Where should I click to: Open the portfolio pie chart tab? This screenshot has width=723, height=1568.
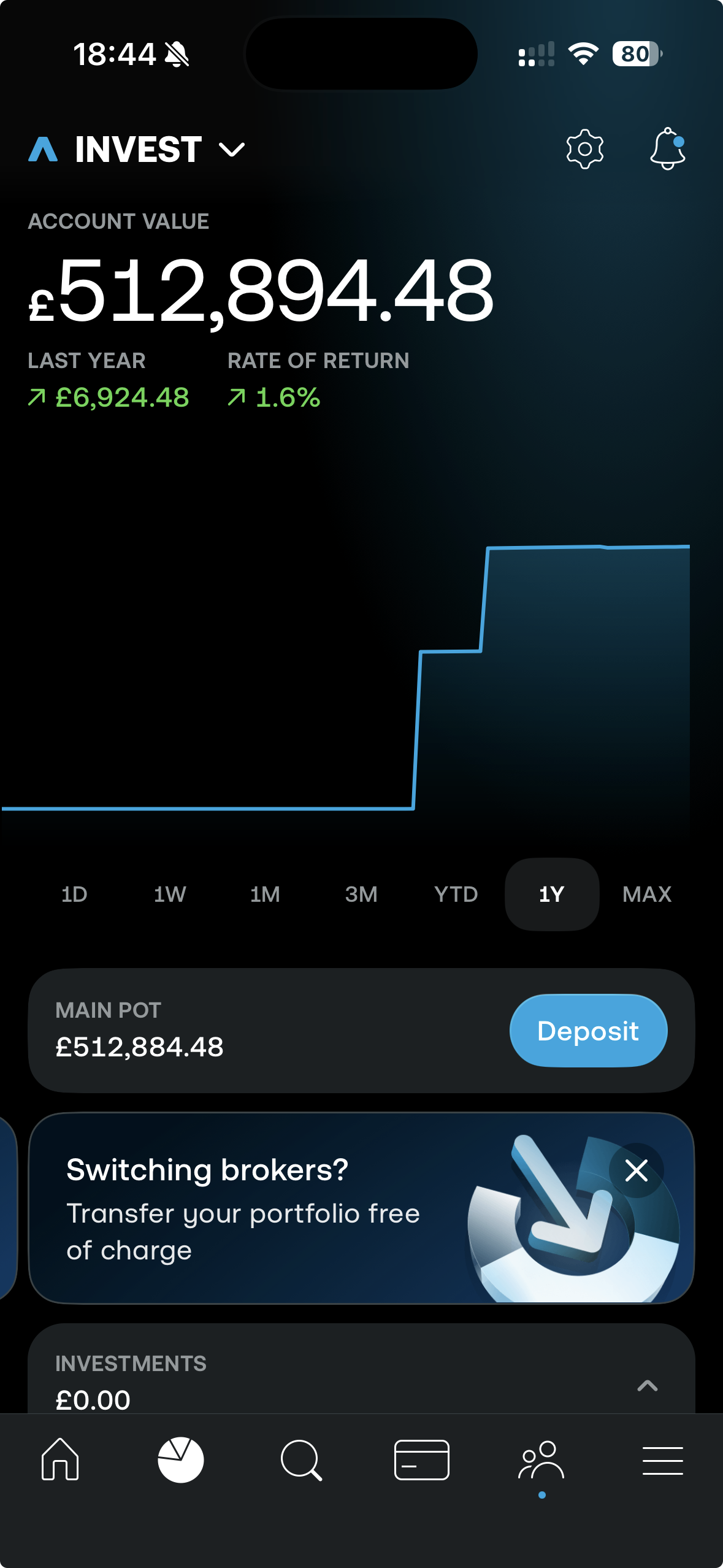tap(180, 1459)
